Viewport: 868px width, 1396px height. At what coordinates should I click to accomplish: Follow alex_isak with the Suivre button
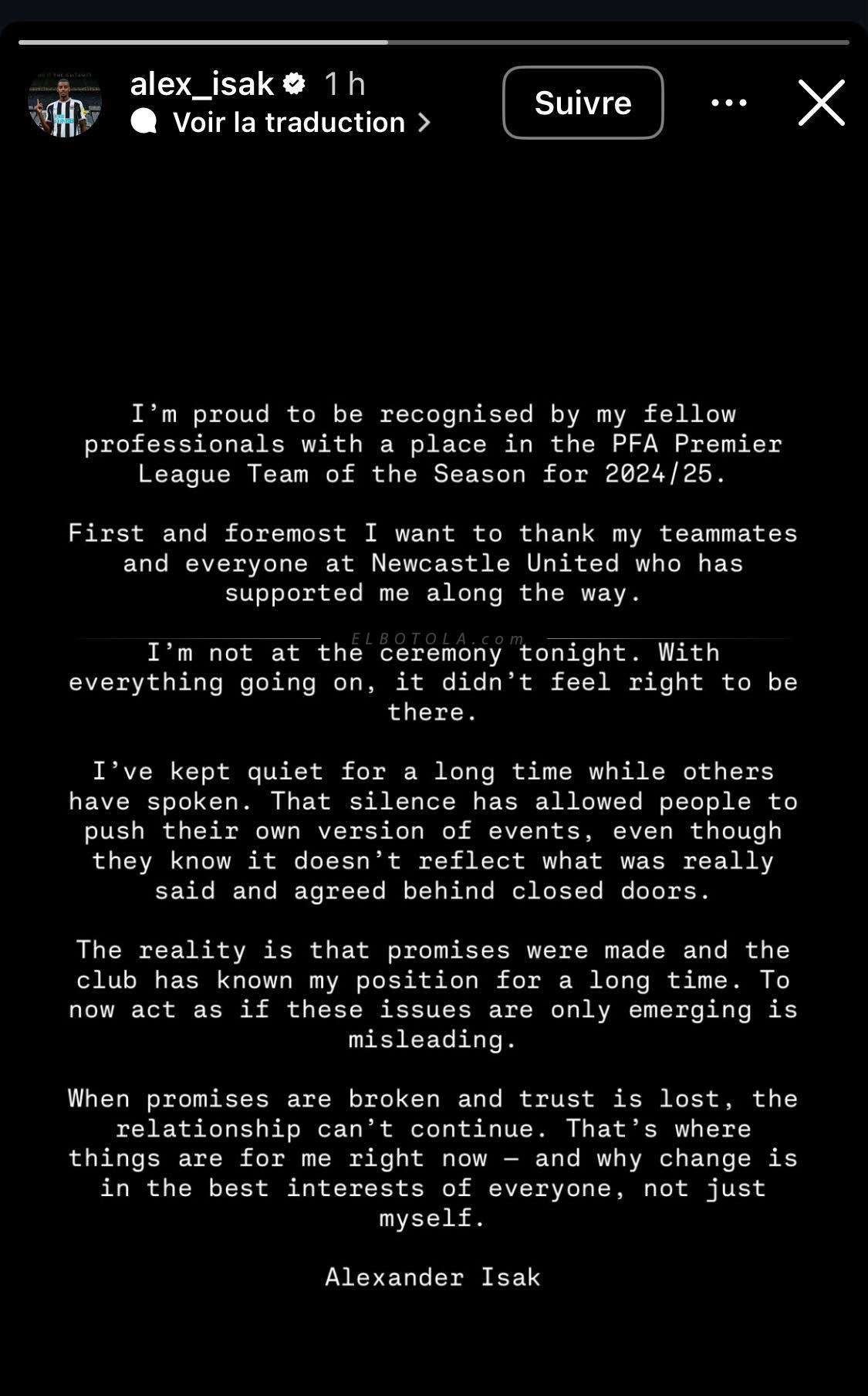pyautogui.click(x=583, y=103)
